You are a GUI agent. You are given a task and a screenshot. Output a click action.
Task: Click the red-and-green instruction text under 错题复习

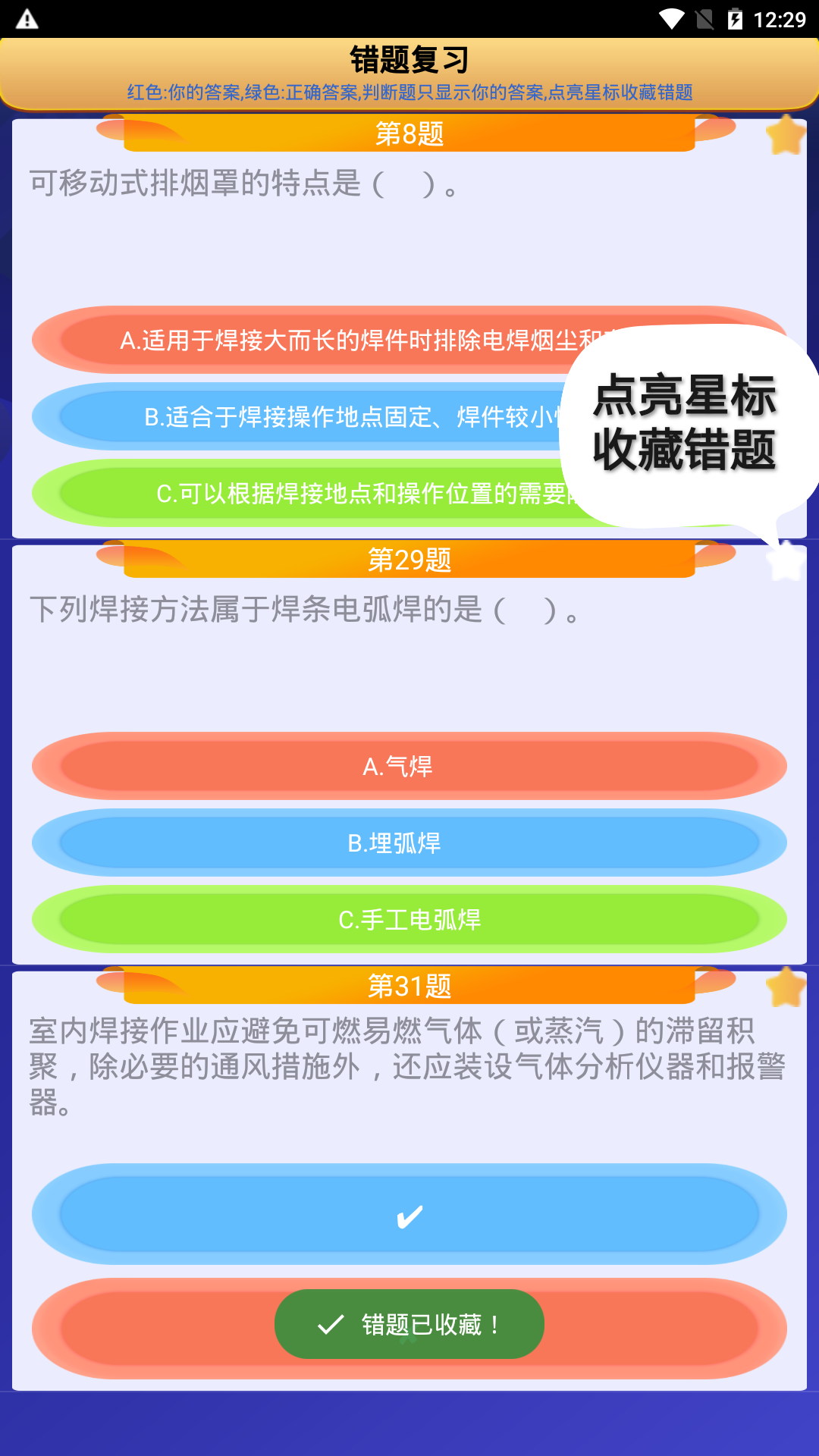[409, 95]
